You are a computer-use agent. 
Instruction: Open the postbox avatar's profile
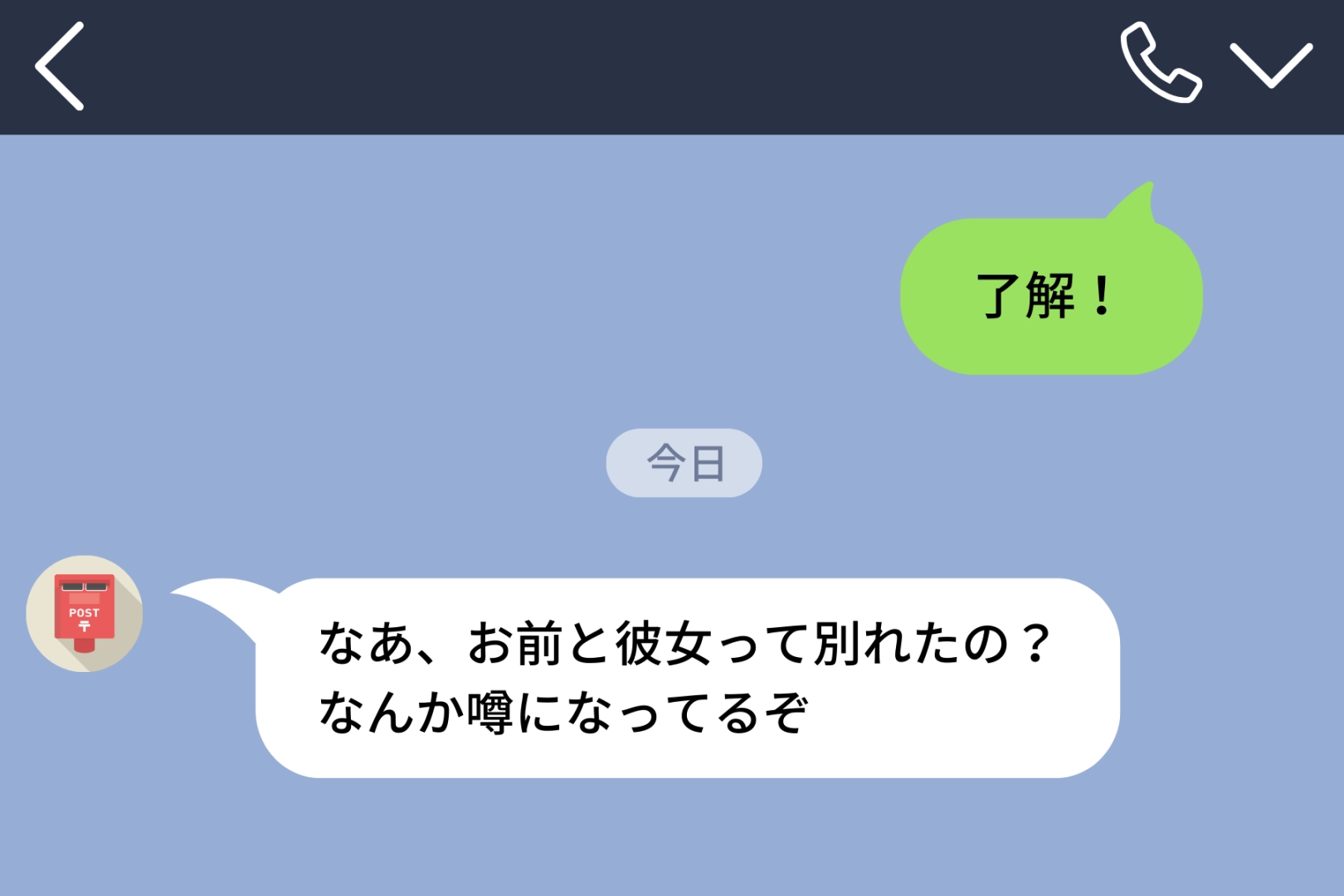[85, 614]
